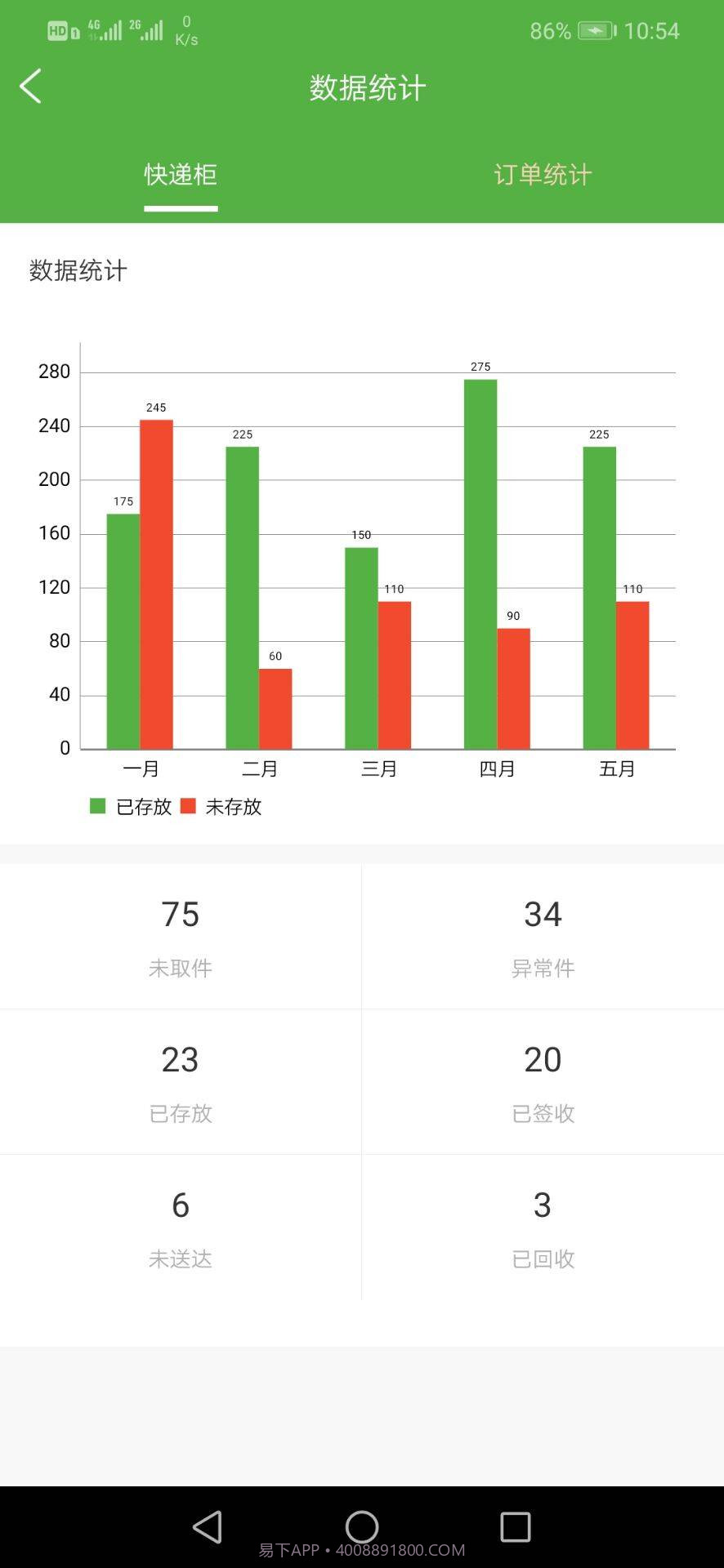Tap the green 275 bar for April
This screenshot has width=724, height=1568.
tap(481, 563)
